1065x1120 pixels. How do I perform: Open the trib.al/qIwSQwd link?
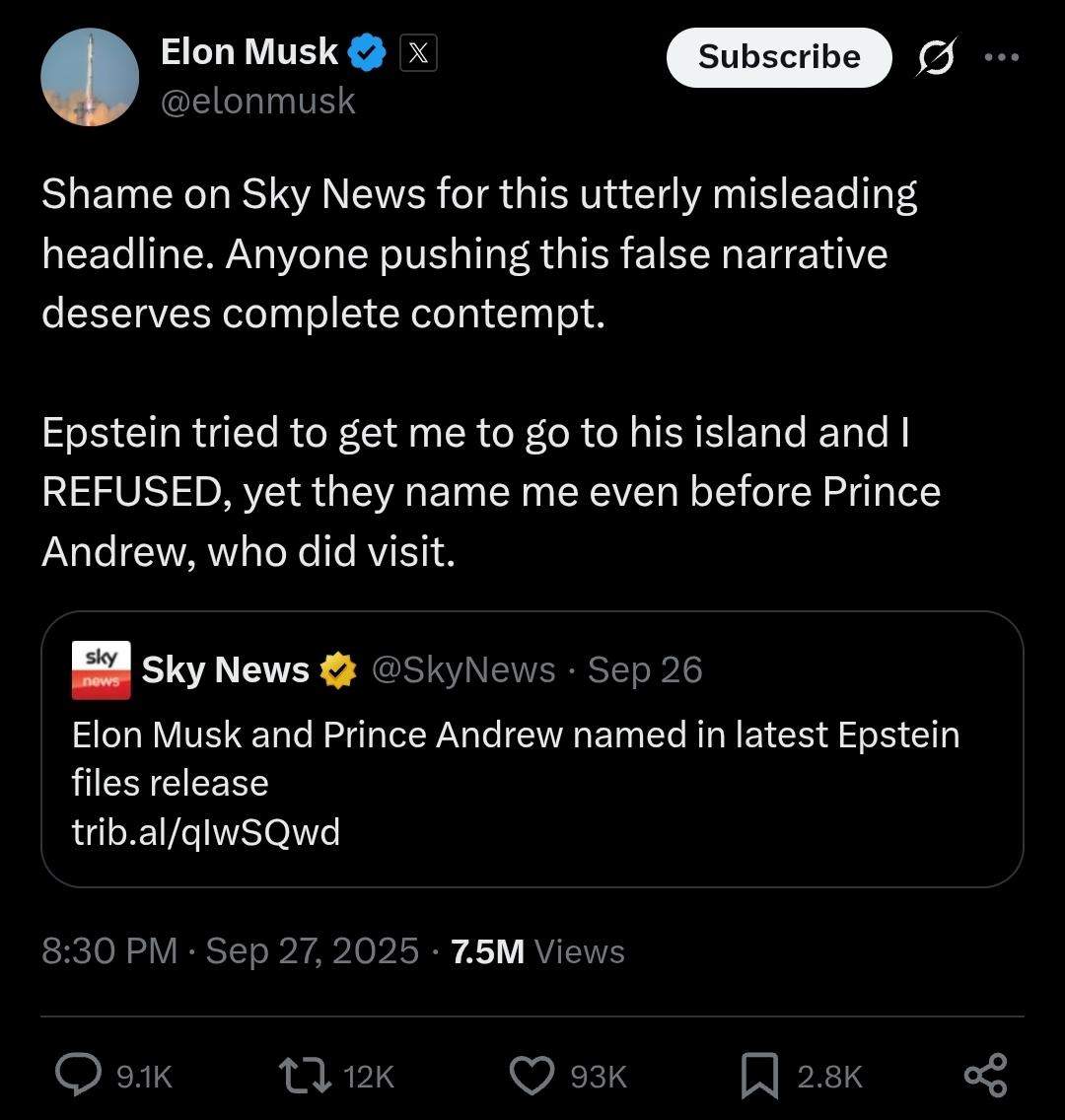206,831
